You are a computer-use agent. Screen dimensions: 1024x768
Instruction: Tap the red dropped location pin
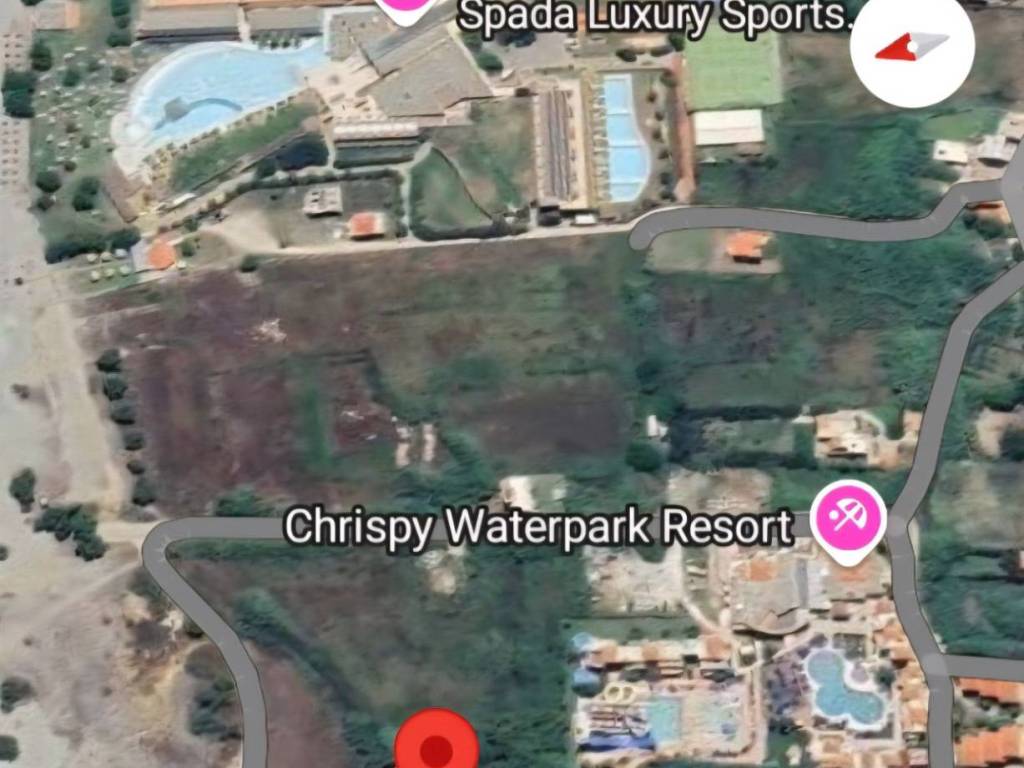pos(436,745)
